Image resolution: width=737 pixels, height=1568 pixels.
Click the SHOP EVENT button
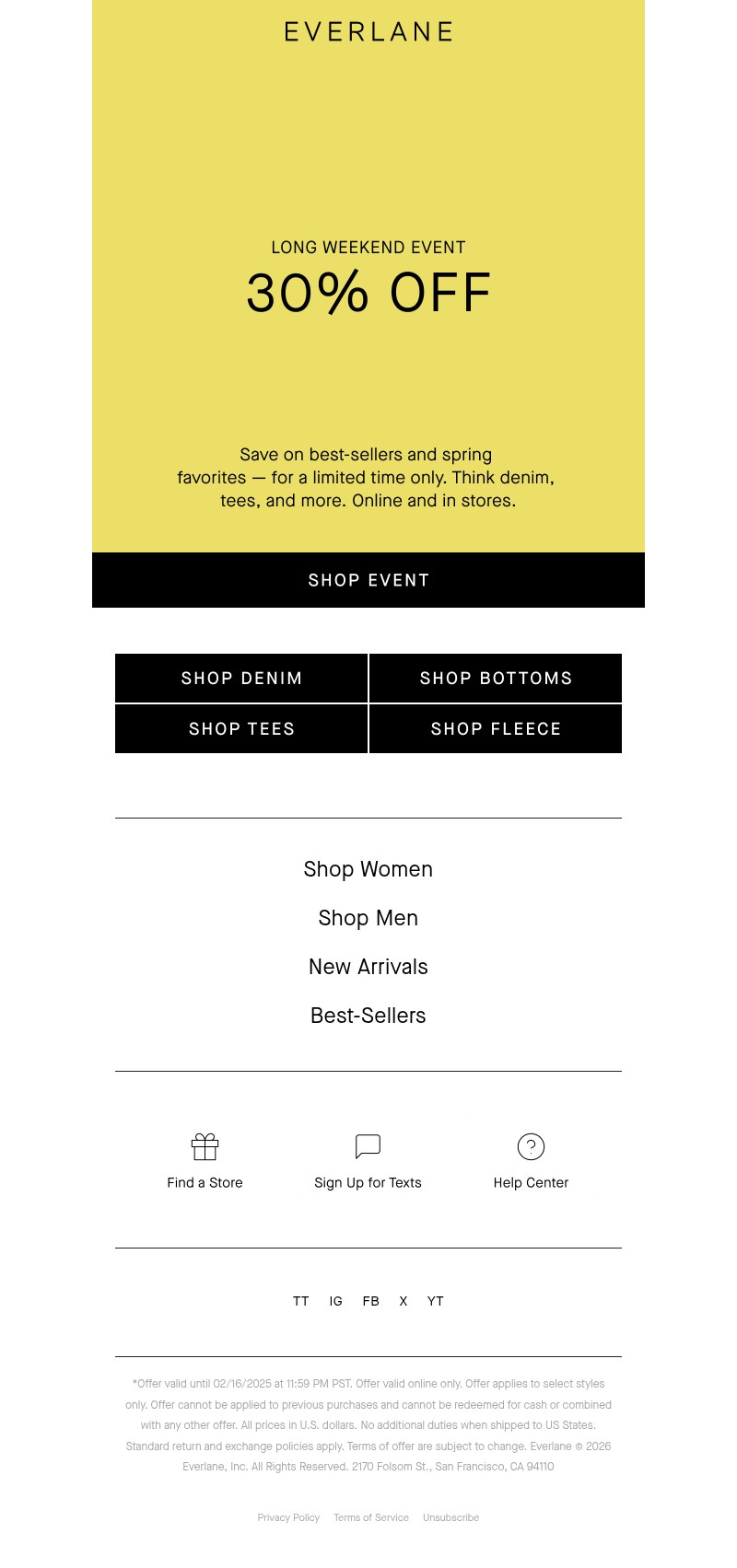click(368, 580)
